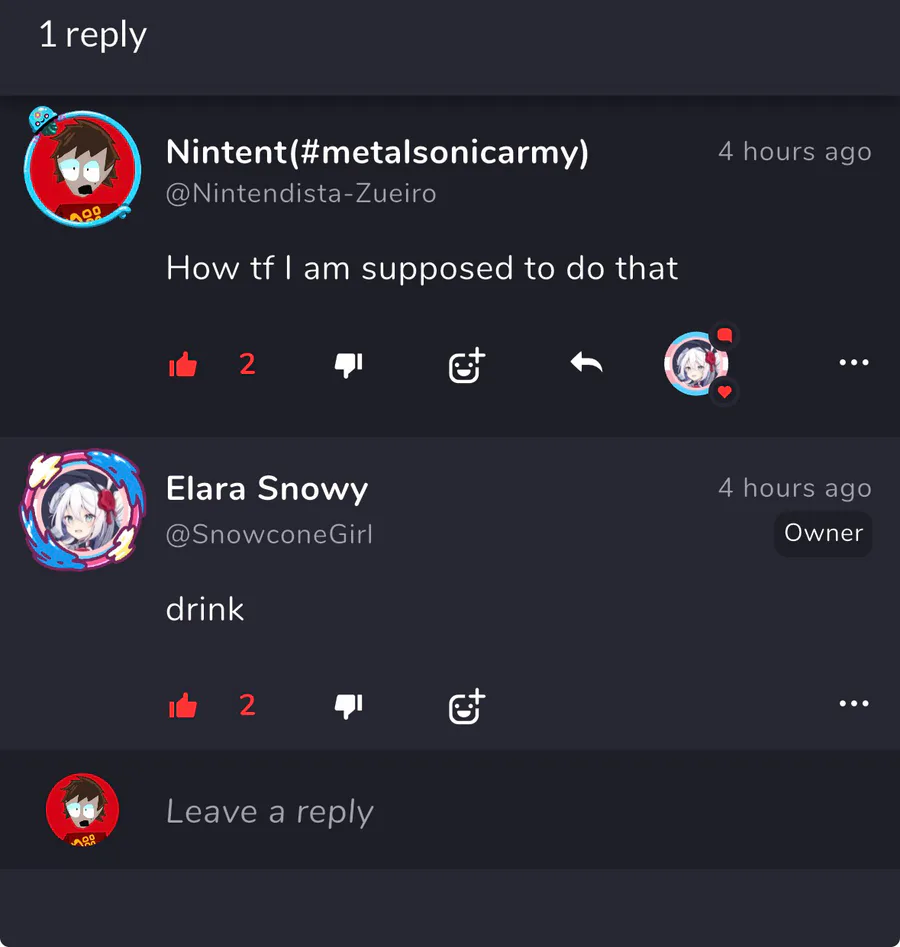Open more options on Nintent's comment
This screenshot has height=947, width=900.
pyautogui.click(x=853, y=363)
